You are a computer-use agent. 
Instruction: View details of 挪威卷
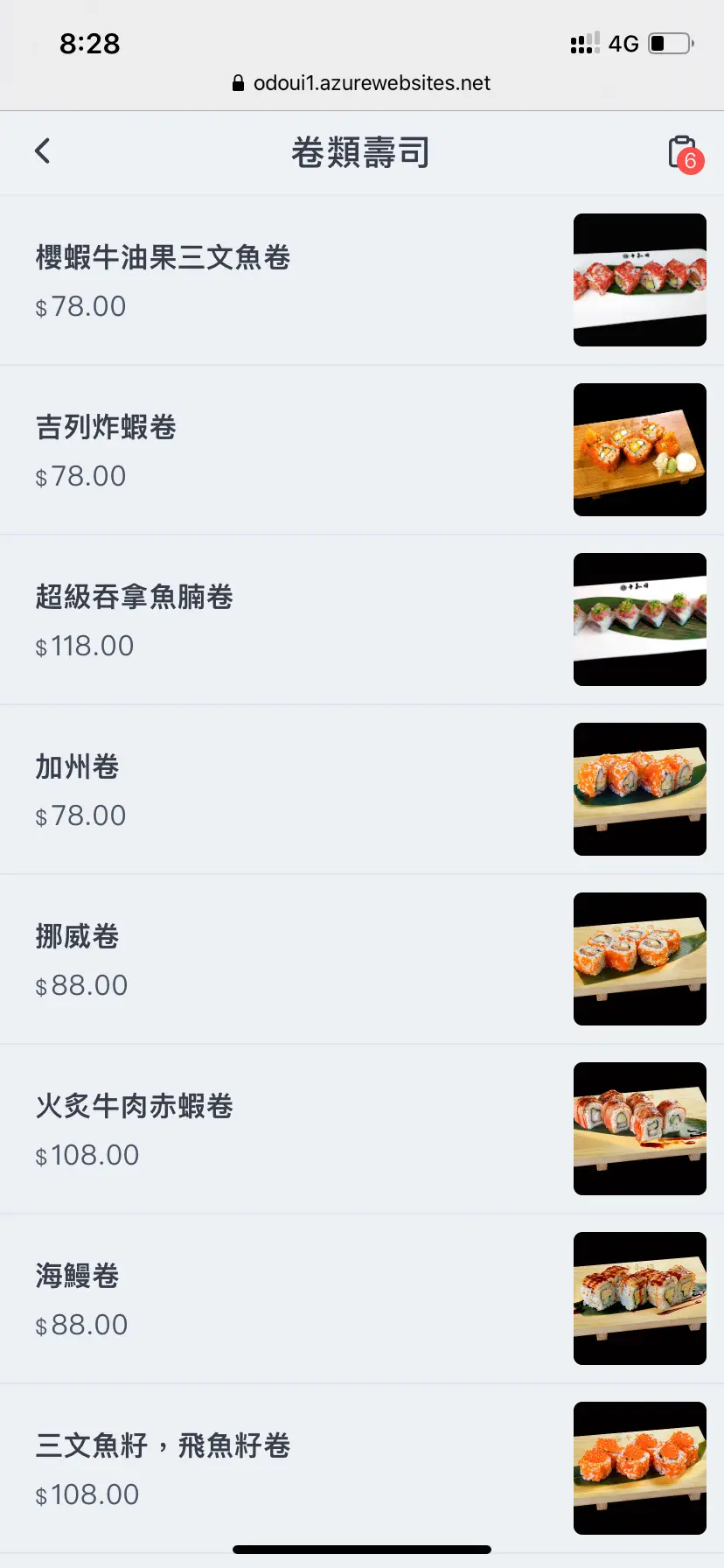pyautogui.click(x=77, y=937)
